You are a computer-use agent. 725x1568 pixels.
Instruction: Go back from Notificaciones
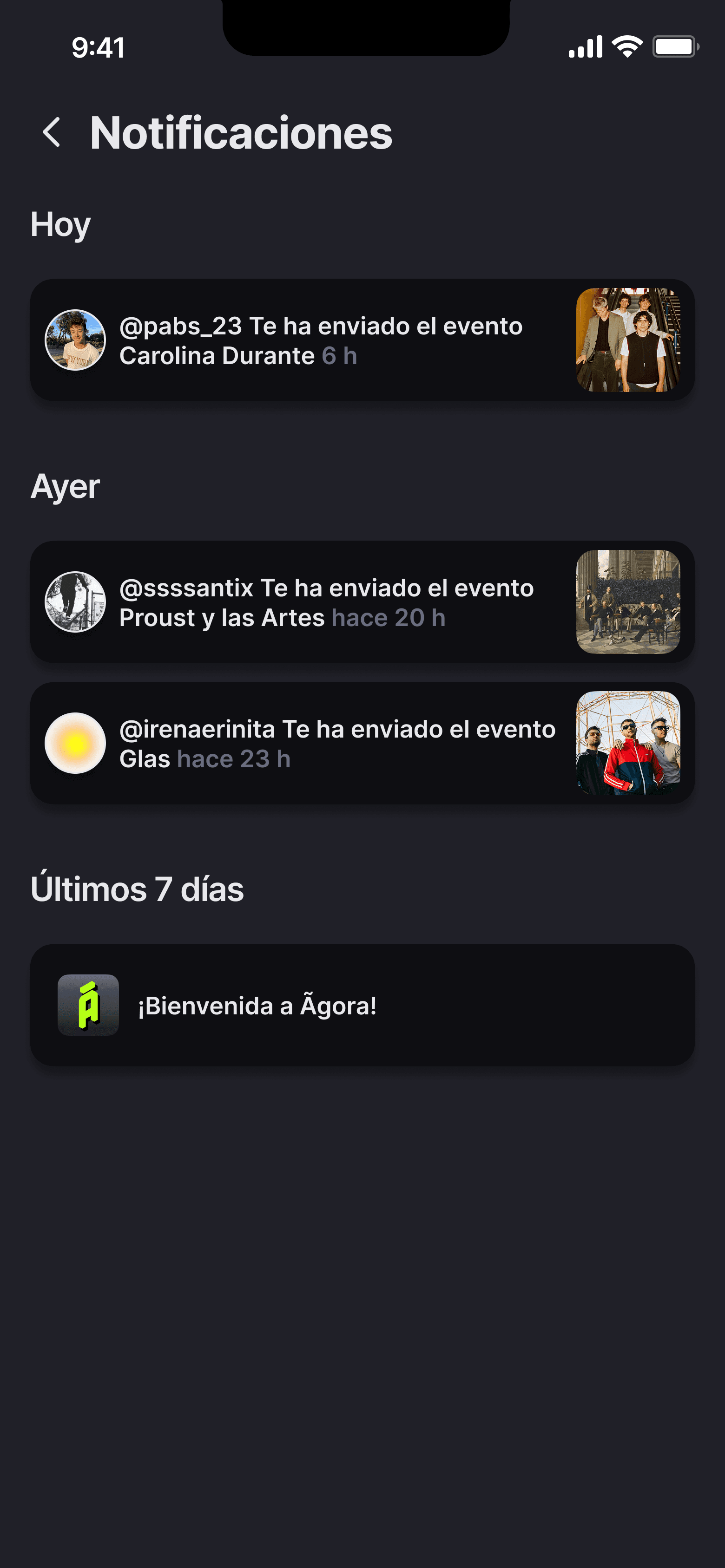point(52,132)
